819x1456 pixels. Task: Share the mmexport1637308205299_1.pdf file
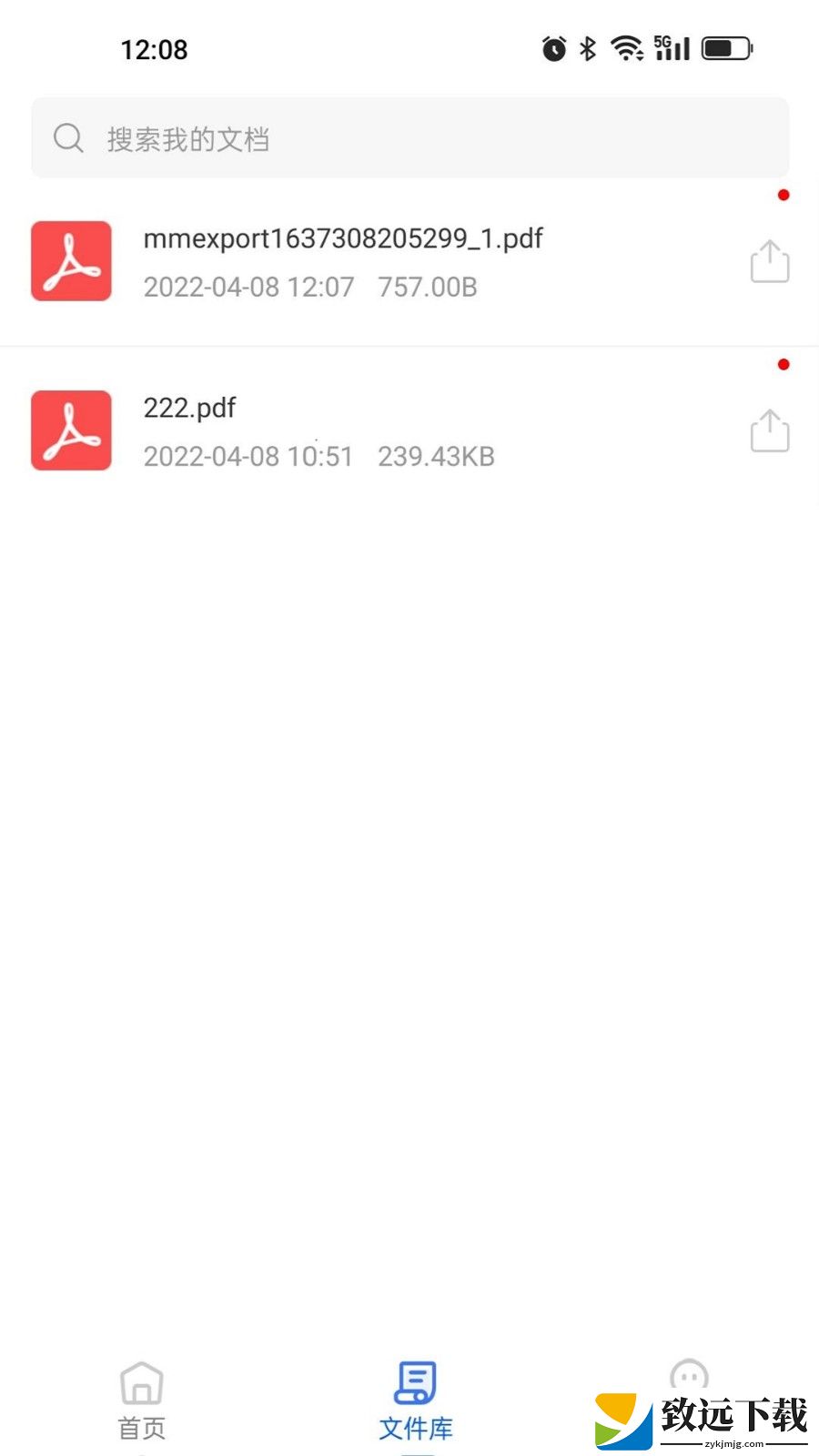(770, 261)
